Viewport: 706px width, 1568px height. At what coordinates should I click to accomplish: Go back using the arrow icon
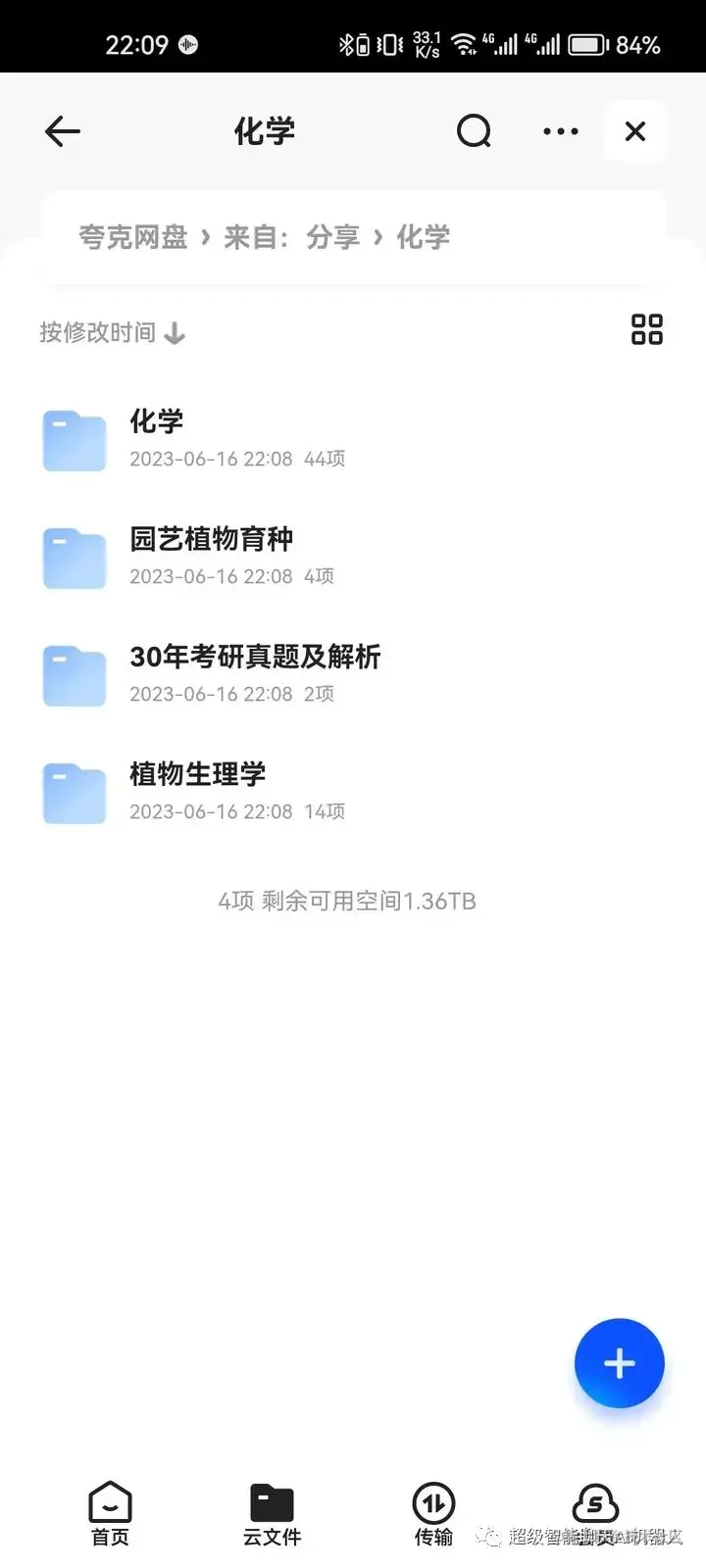pyautogui.click(x=63, y=131)
